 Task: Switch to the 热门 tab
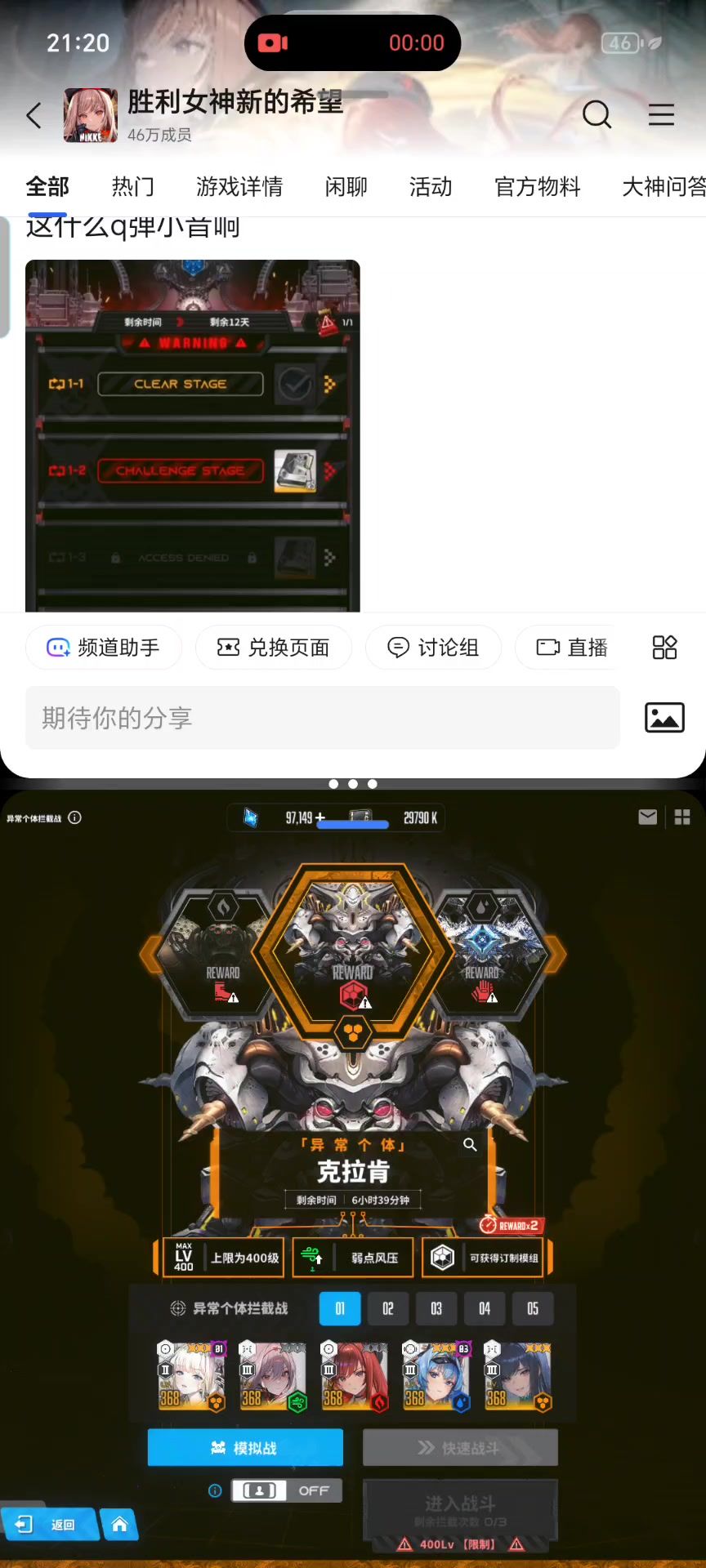pos(132,187)
